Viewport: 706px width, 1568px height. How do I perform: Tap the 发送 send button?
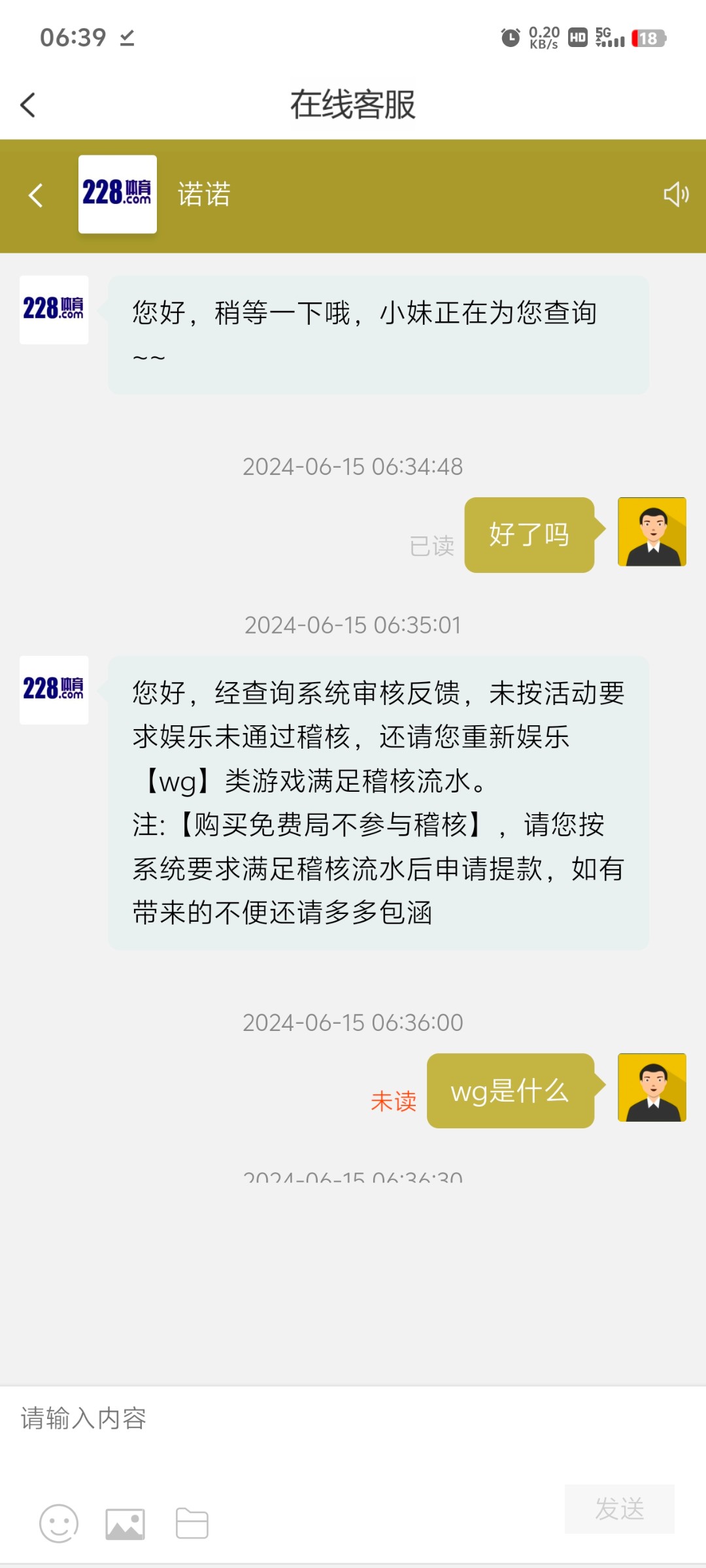619,1509
